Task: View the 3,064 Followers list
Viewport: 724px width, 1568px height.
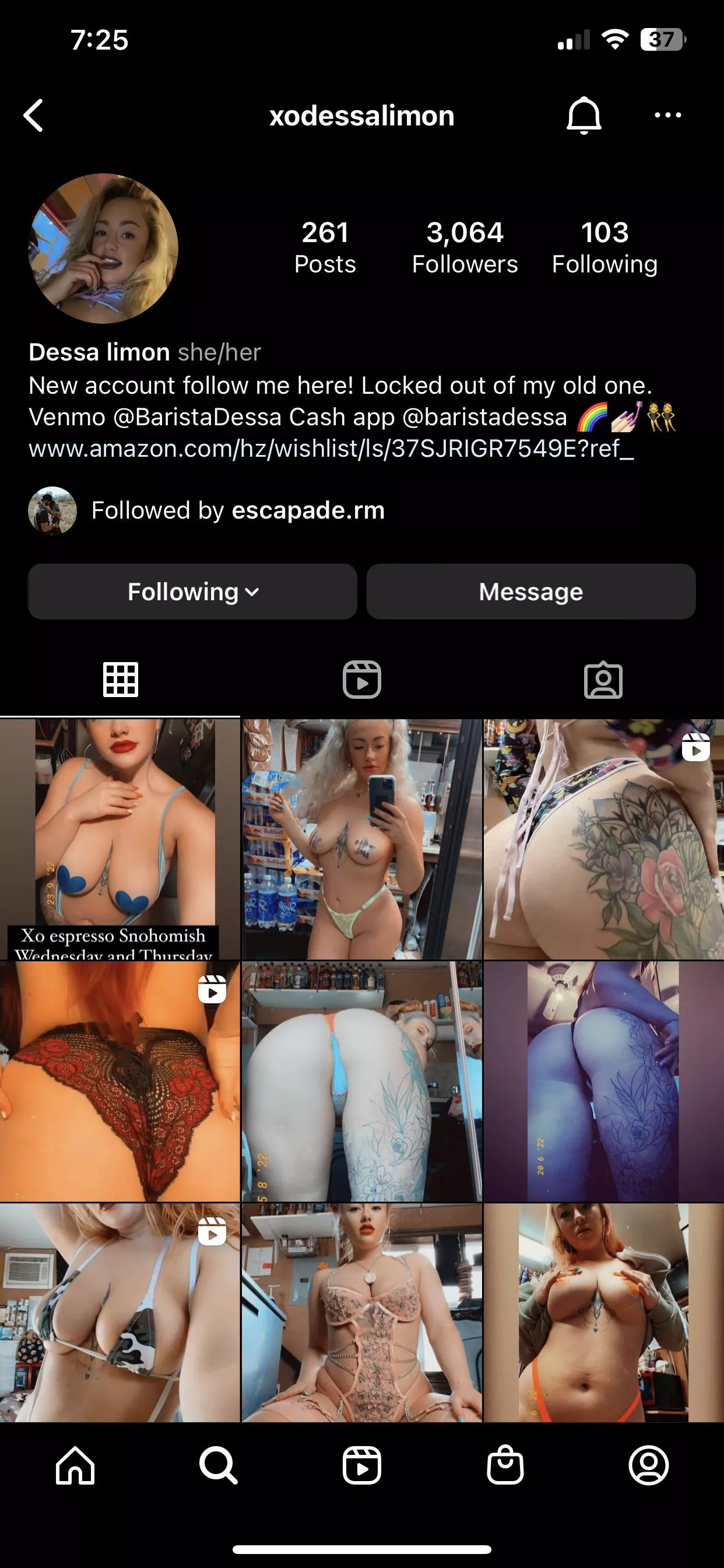Action: click(x=465, y=247)
